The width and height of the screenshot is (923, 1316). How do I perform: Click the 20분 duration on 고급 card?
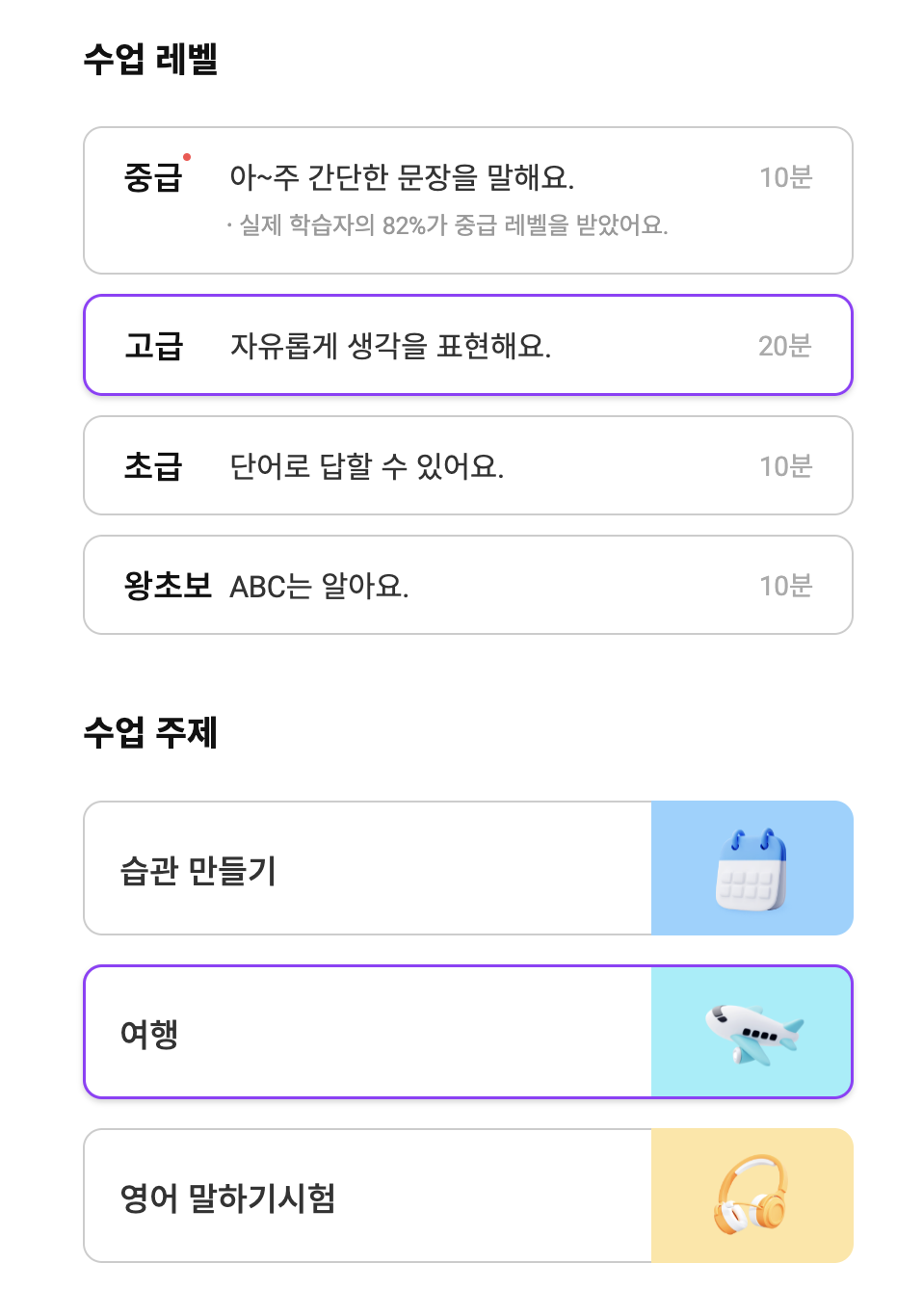click(786, 345)
